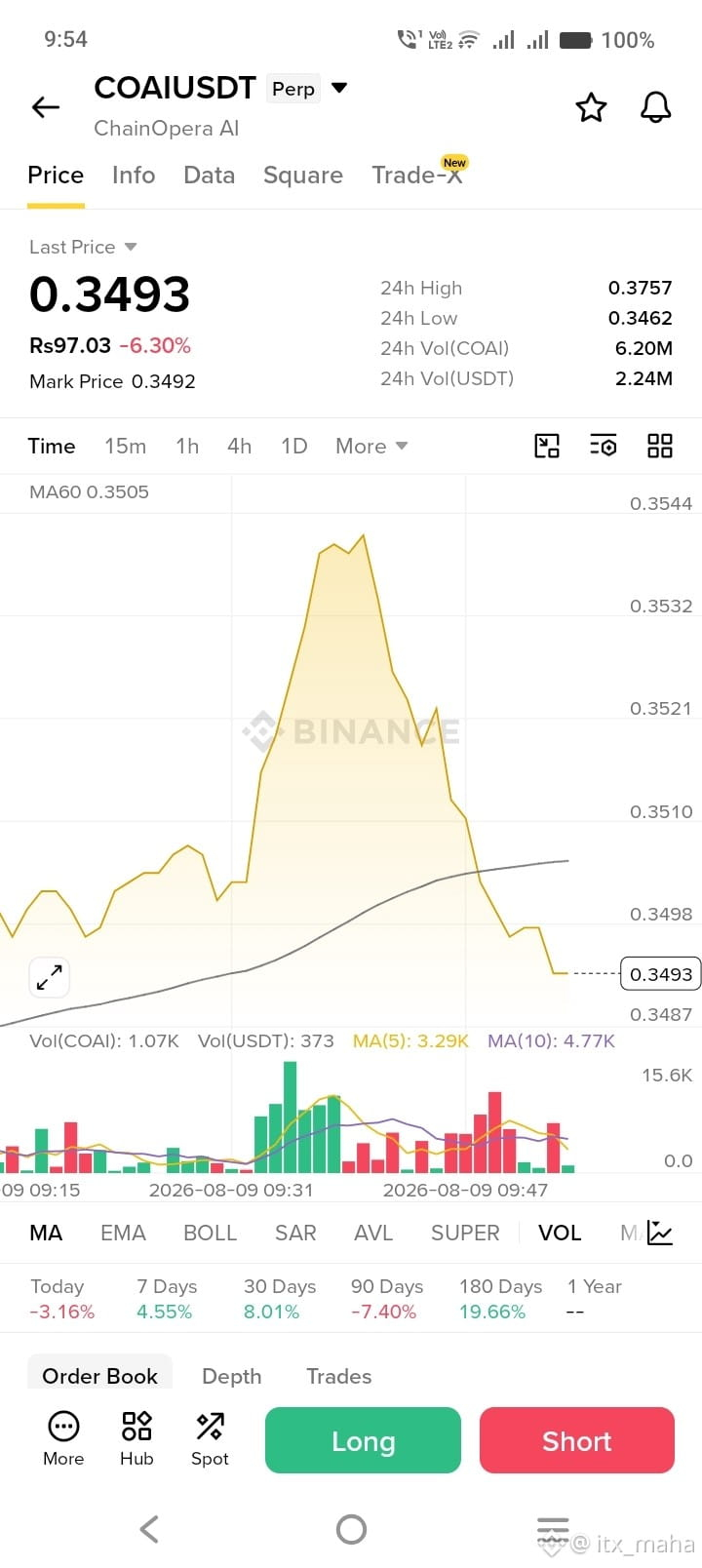Open the Trade-X tab
This screenshot has width=702, height=1568.
(417, 175)
